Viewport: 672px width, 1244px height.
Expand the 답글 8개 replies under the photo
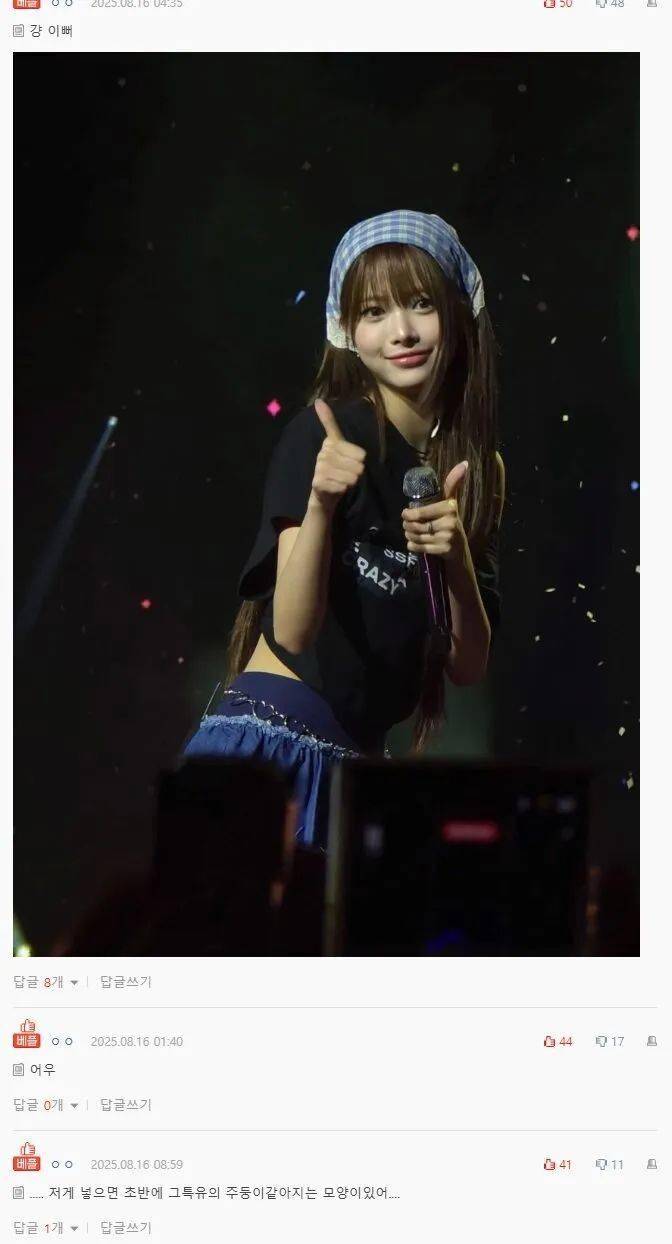(x=46, y=982)
